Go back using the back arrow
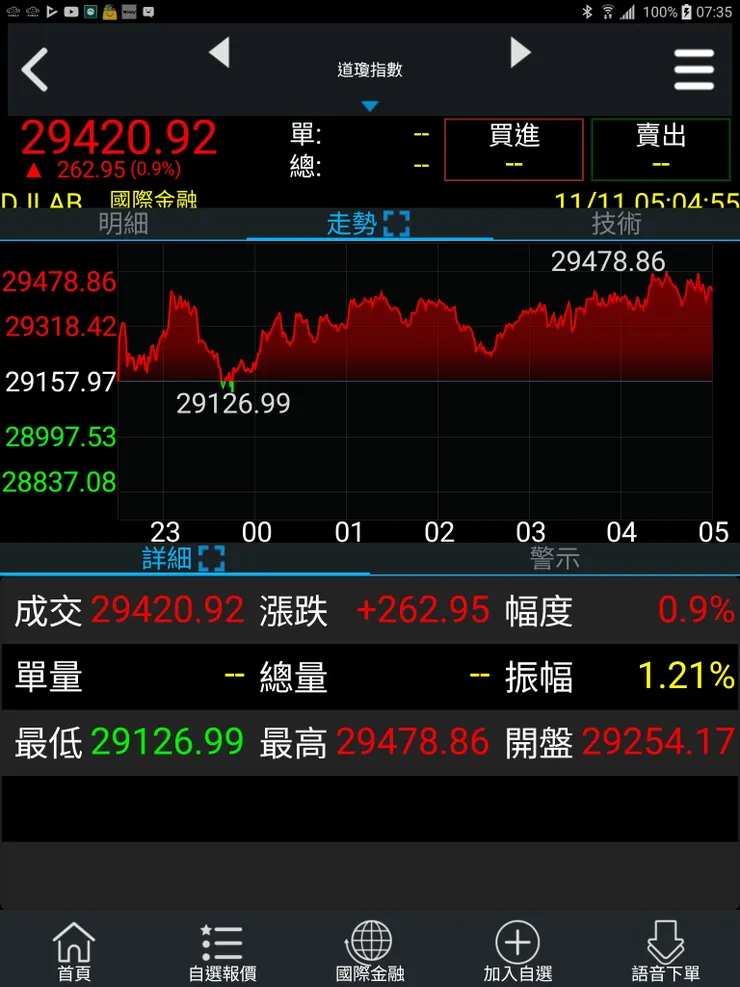The image size is (740, 987). 35,70
